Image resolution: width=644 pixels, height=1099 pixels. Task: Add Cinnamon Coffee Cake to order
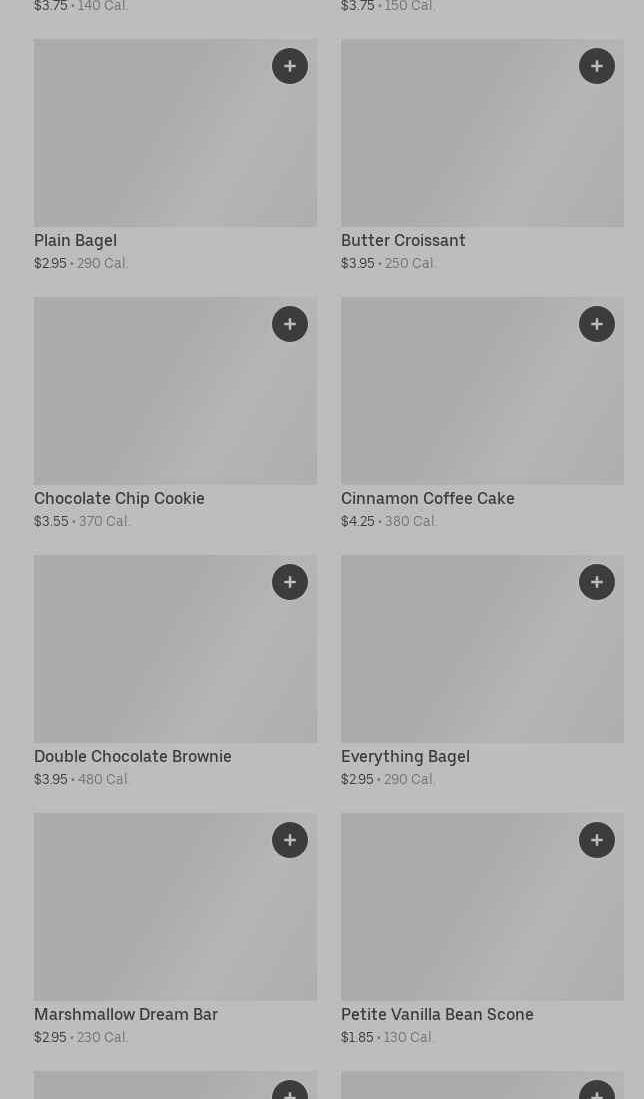(597, 324)
